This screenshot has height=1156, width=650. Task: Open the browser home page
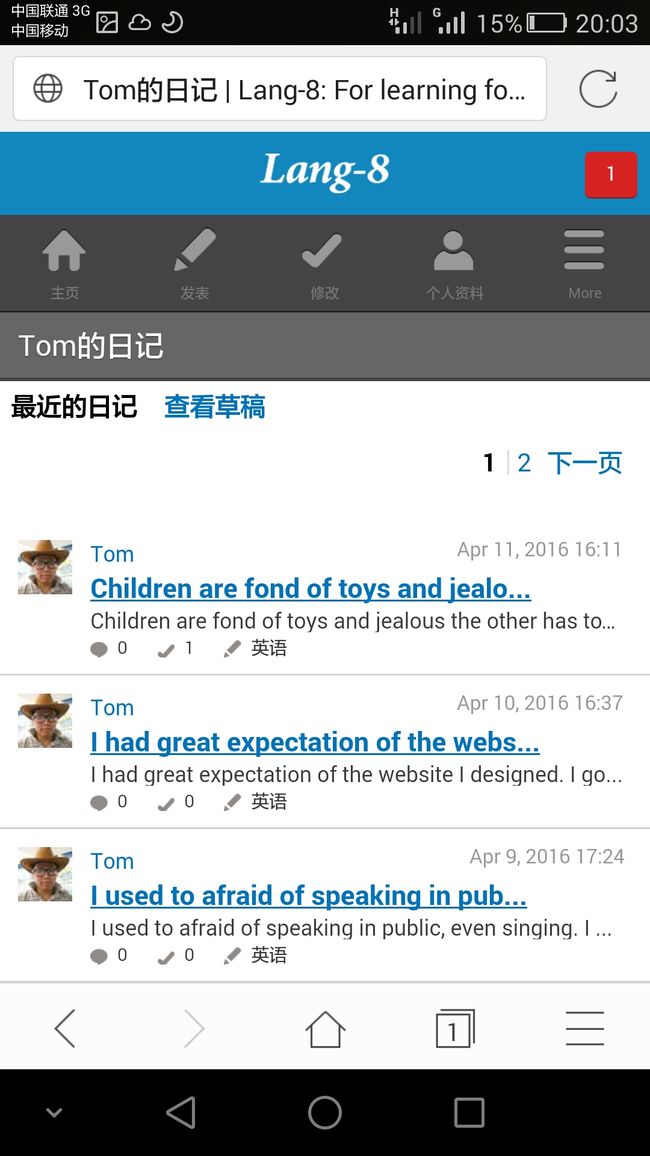[x=325, y=1028]
